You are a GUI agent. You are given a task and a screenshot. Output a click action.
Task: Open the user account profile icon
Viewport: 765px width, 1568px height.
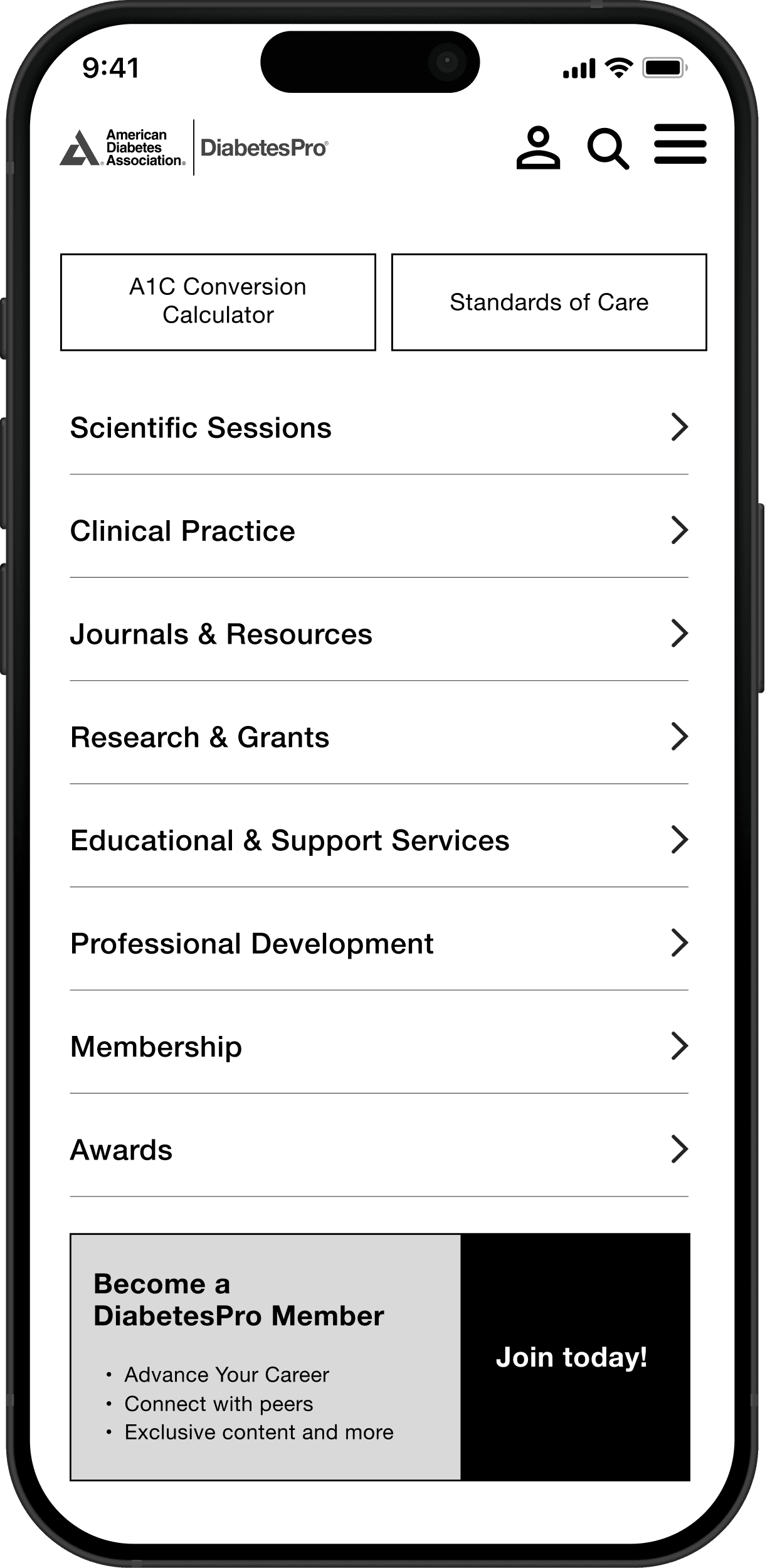pos(538,148)
